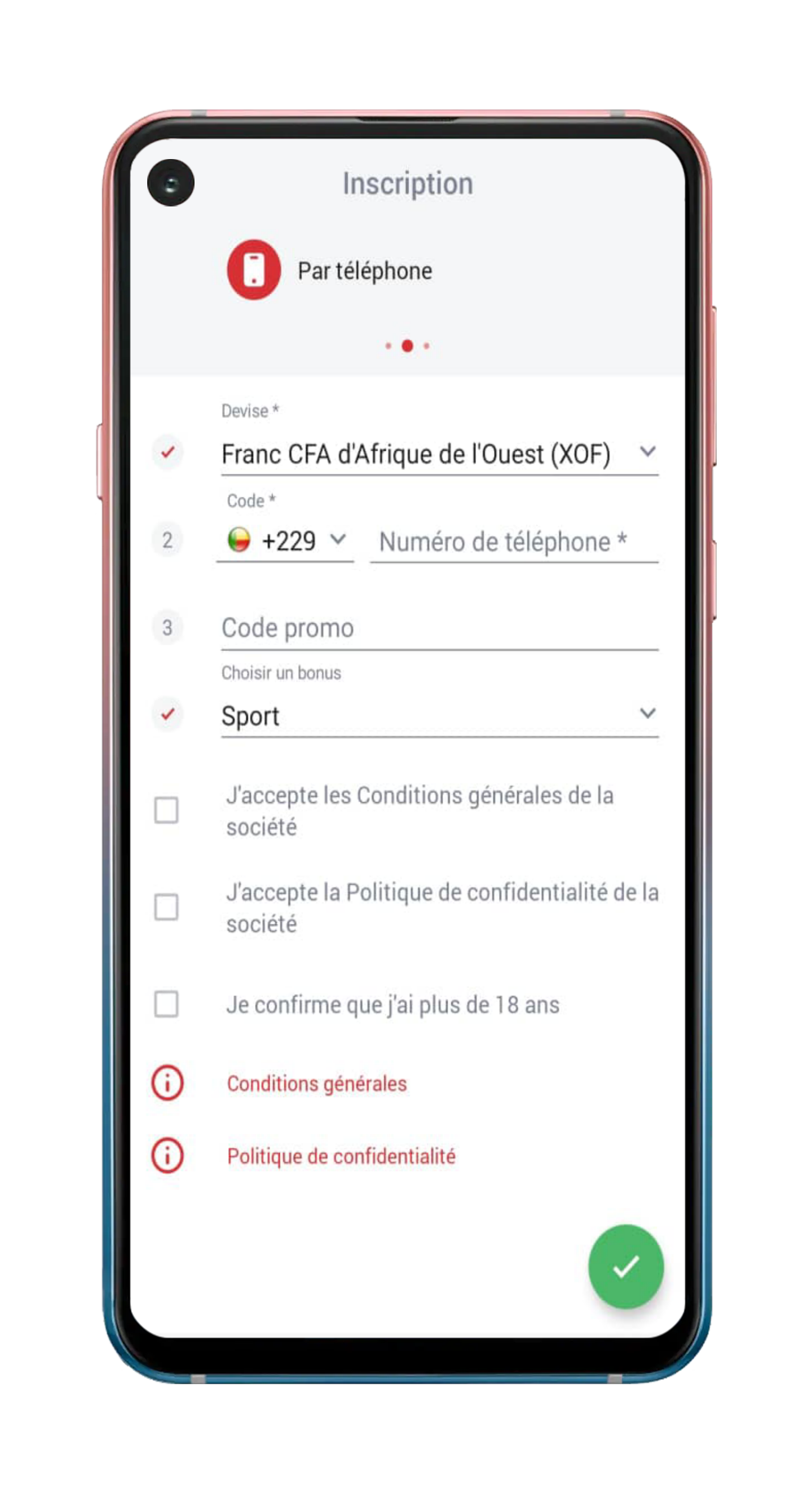Expand the Devise currency dropdown

439,454
